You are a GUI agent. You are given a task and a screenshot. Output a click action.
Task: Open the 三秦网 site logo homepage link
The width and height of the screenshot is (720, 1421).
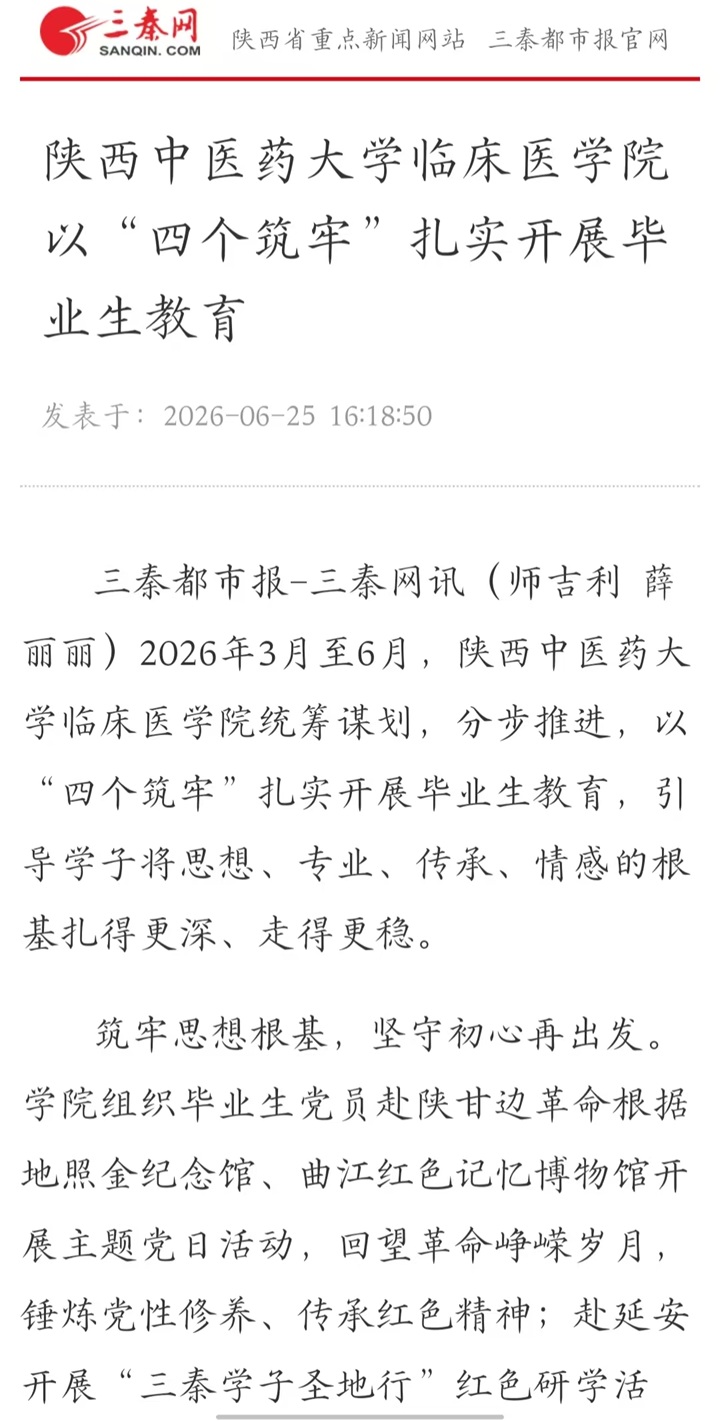pyautogui.click(x=120, y=32)
